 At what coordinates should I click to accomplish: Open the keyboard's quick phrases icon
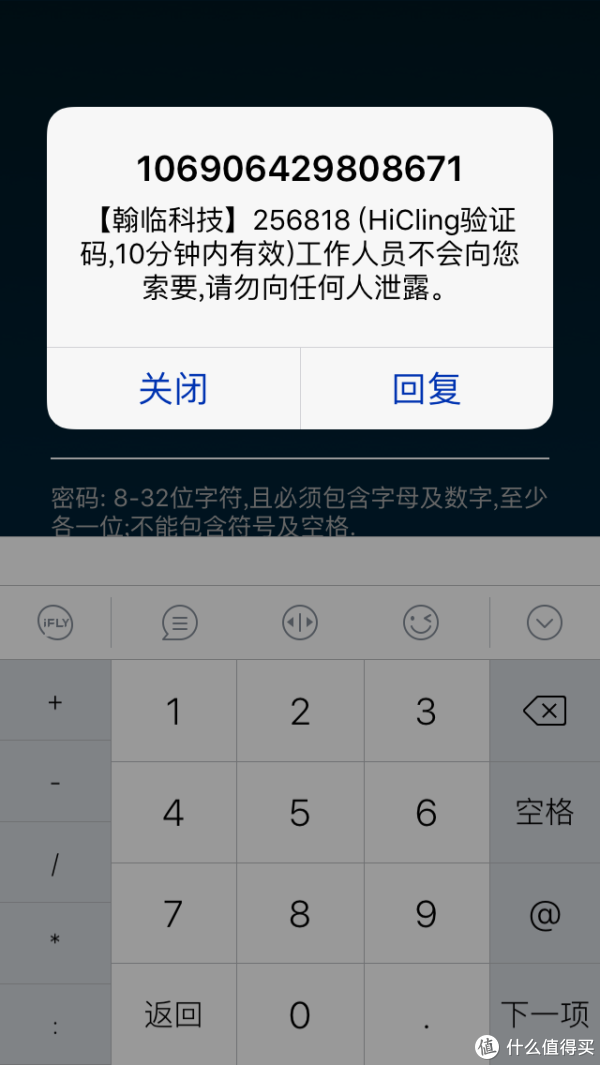click(x=179, y=622)
